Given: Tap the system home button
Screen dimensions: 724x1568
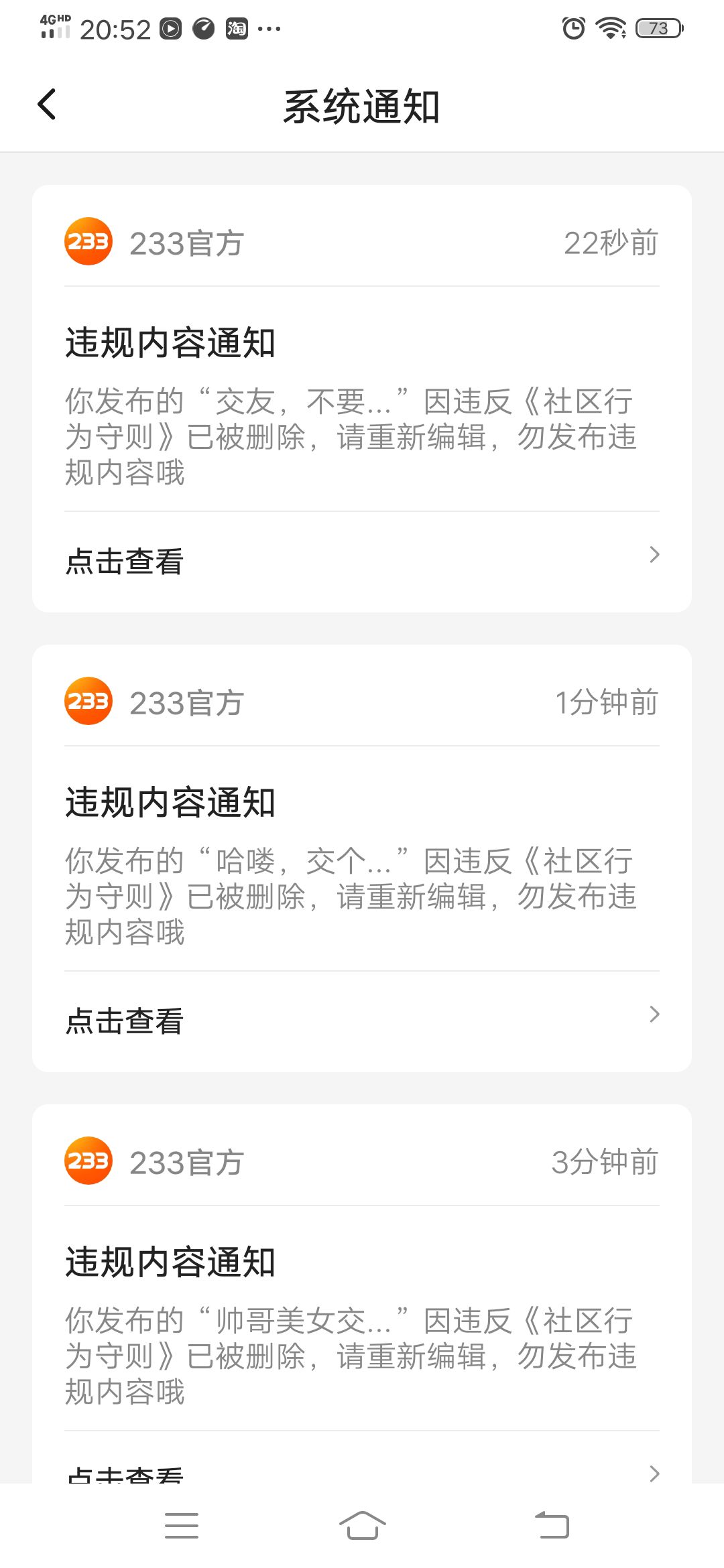Looking at the screenshot, I should click(x=362, y=1526).
